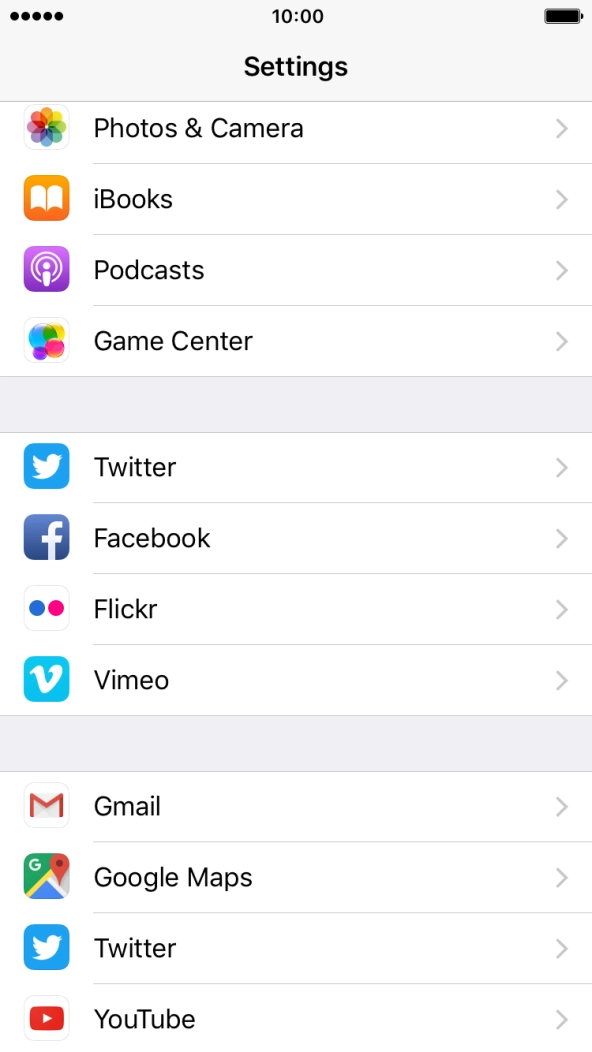Go to Google Maps settings
This screenshot has width=592, height=1052.
click(296, 878)
